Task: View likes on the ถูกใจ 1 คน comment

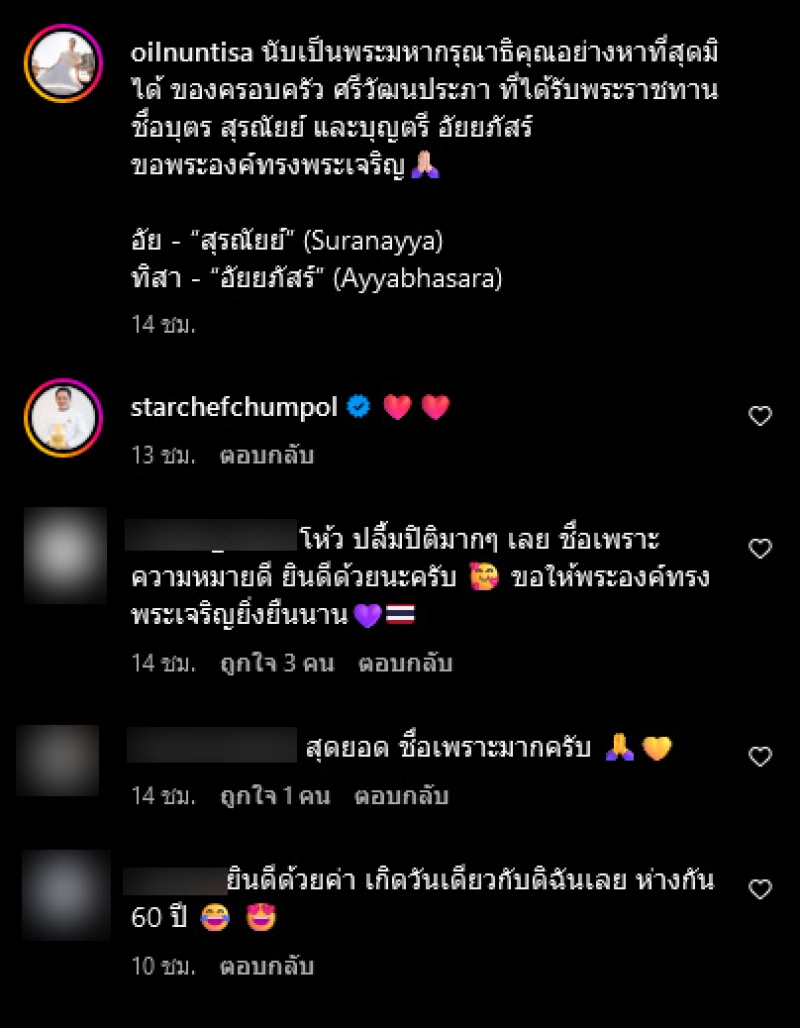Action: click(x=275, y=797)
